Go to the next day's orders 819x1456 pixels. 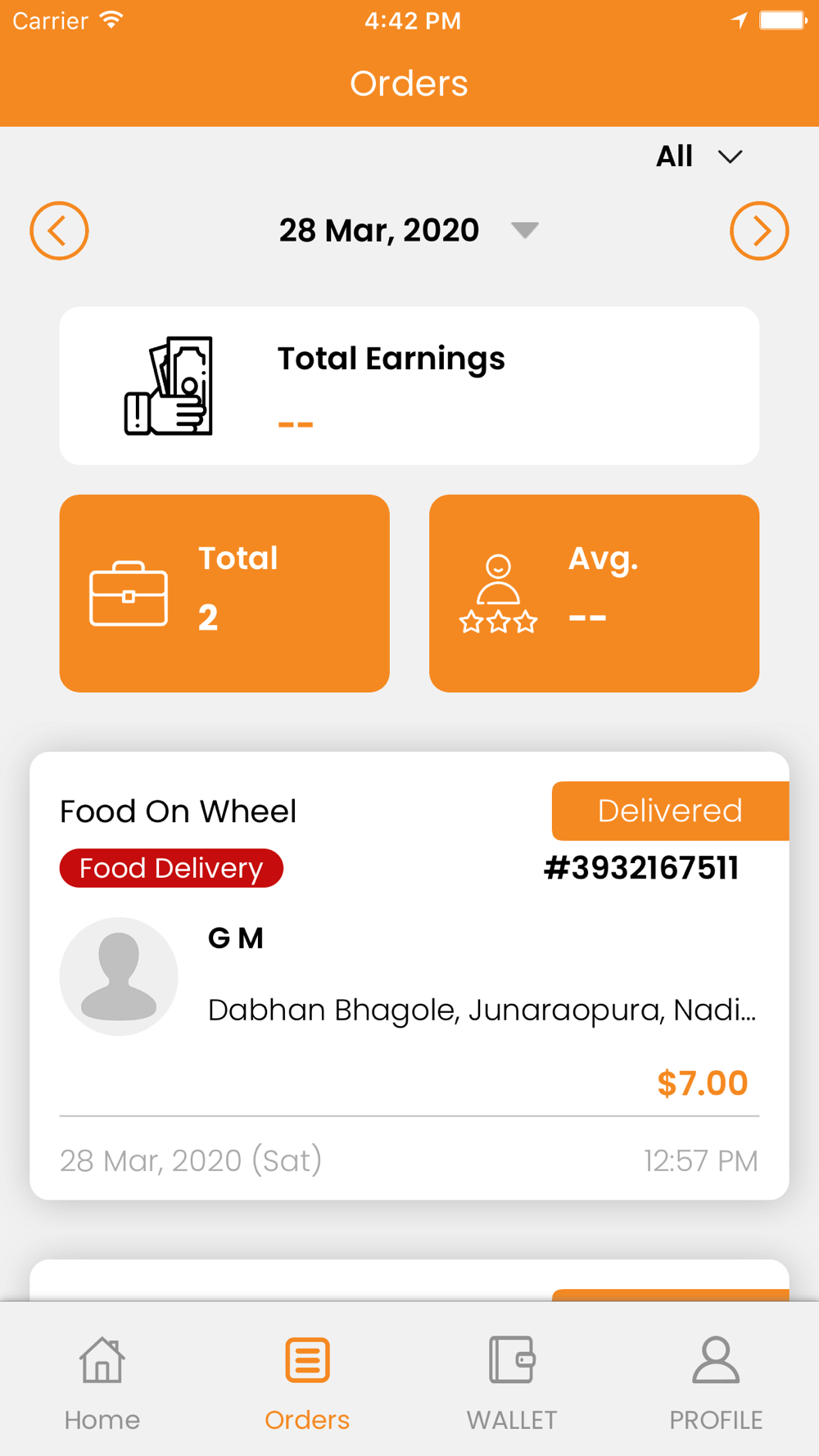759,231
